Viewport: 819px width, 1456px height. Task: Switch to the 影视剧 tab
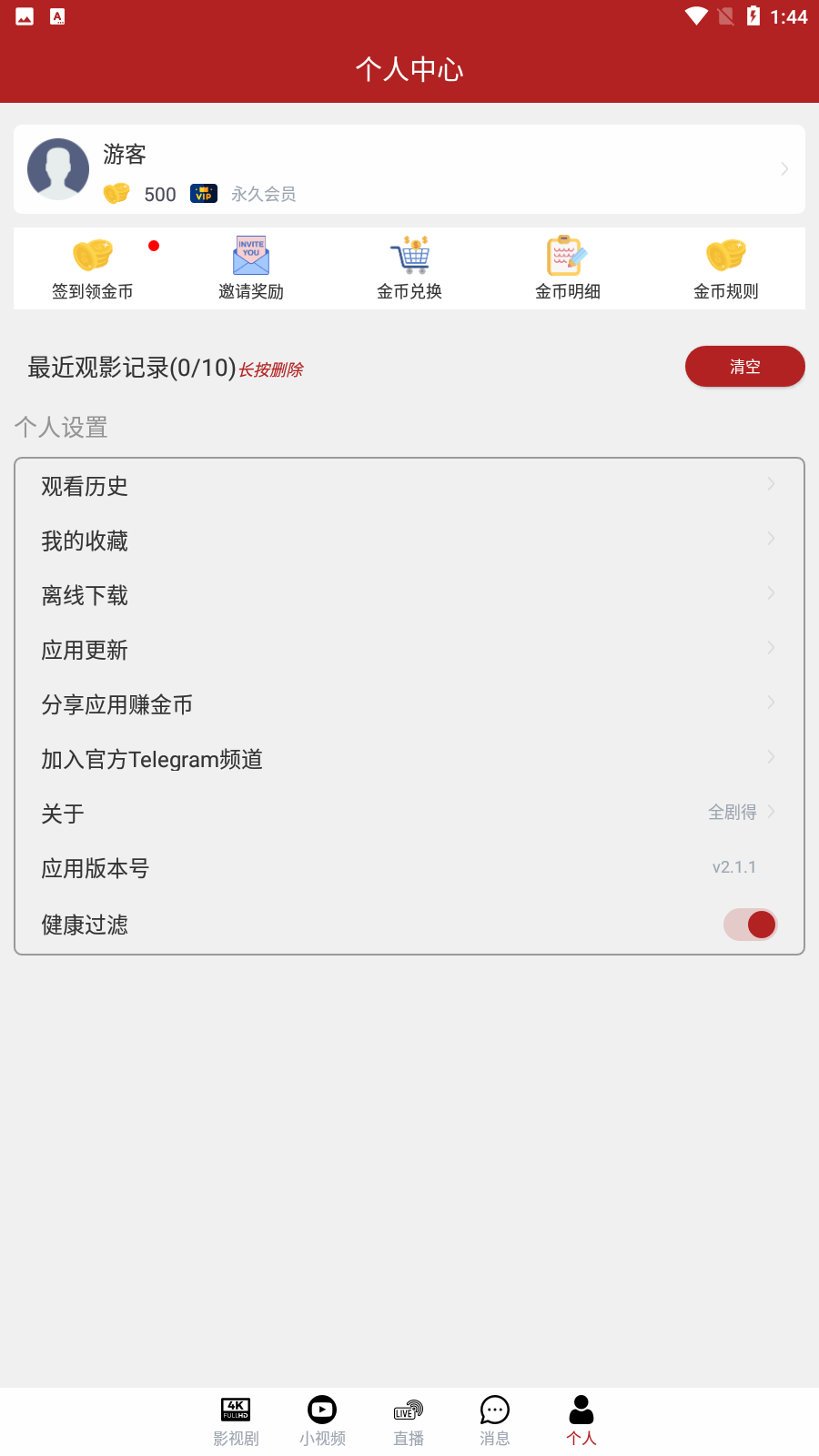[x=236, y=1421]
